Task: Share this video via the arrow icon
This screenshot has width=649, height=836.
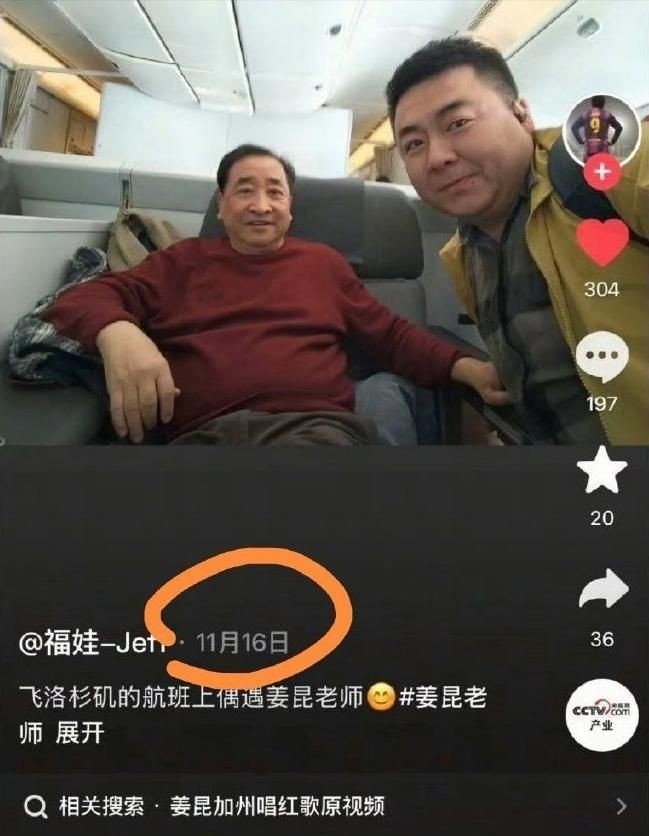Action: [603, 589]
